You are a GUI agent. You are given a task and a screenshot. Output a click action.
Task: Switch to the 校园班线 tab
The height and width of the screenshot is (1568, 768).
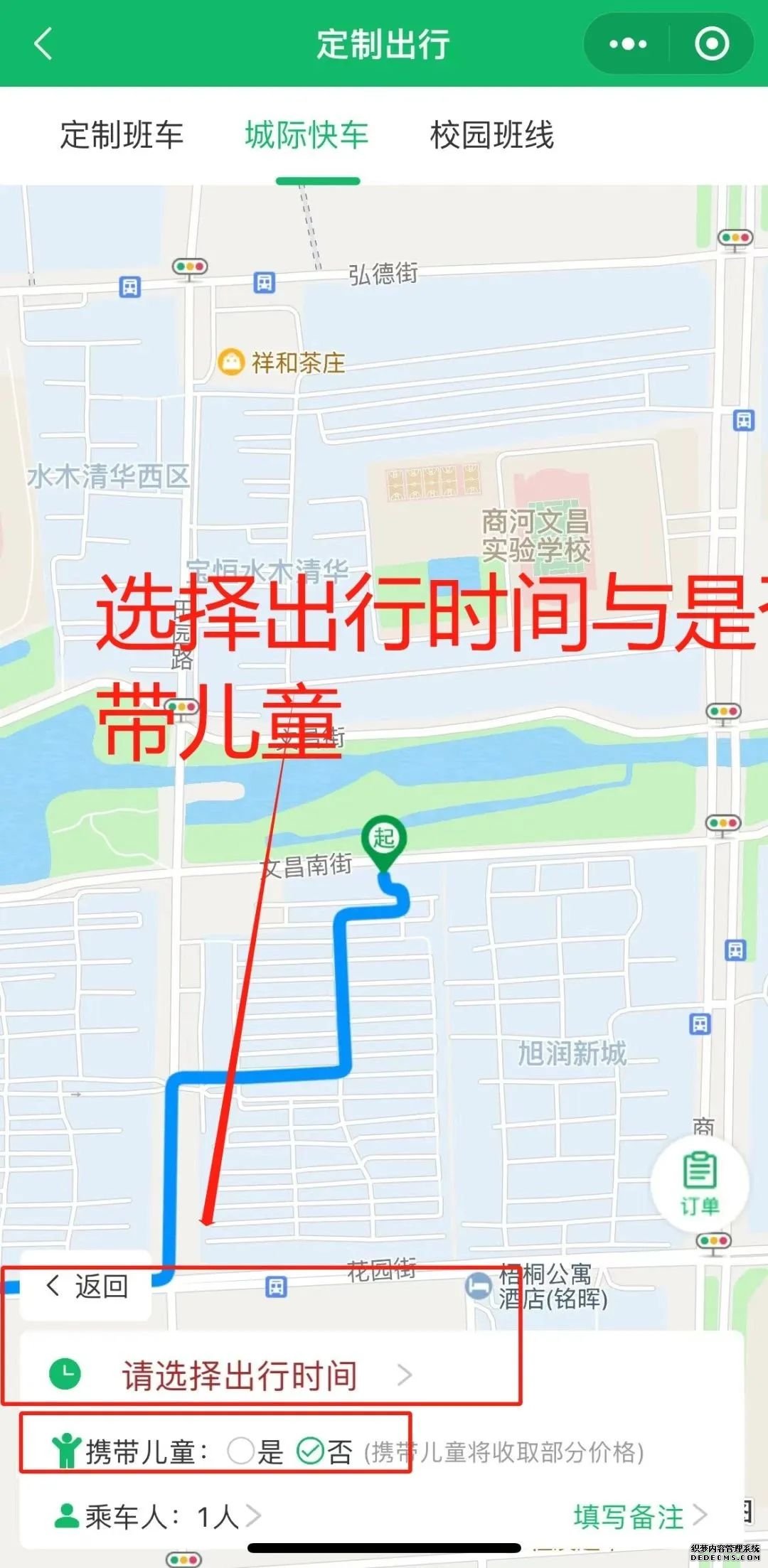pos(492,135)
